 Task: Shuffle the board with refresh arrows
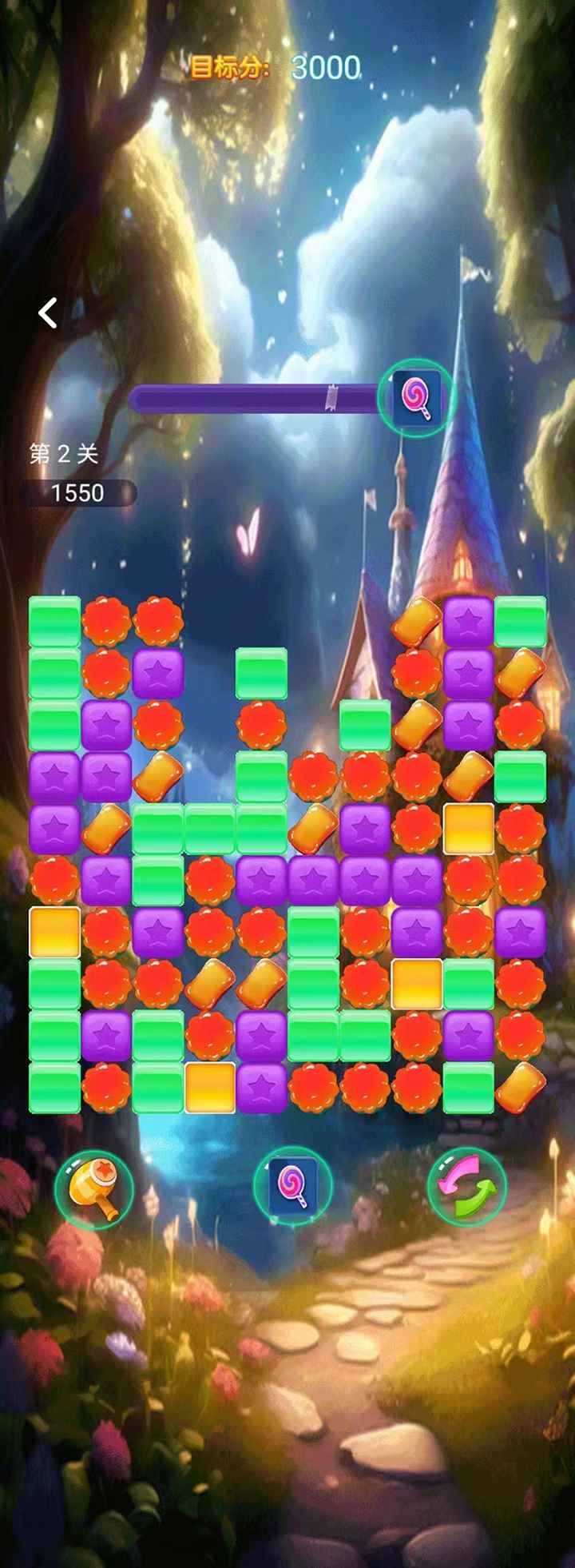coord(466,1186)
